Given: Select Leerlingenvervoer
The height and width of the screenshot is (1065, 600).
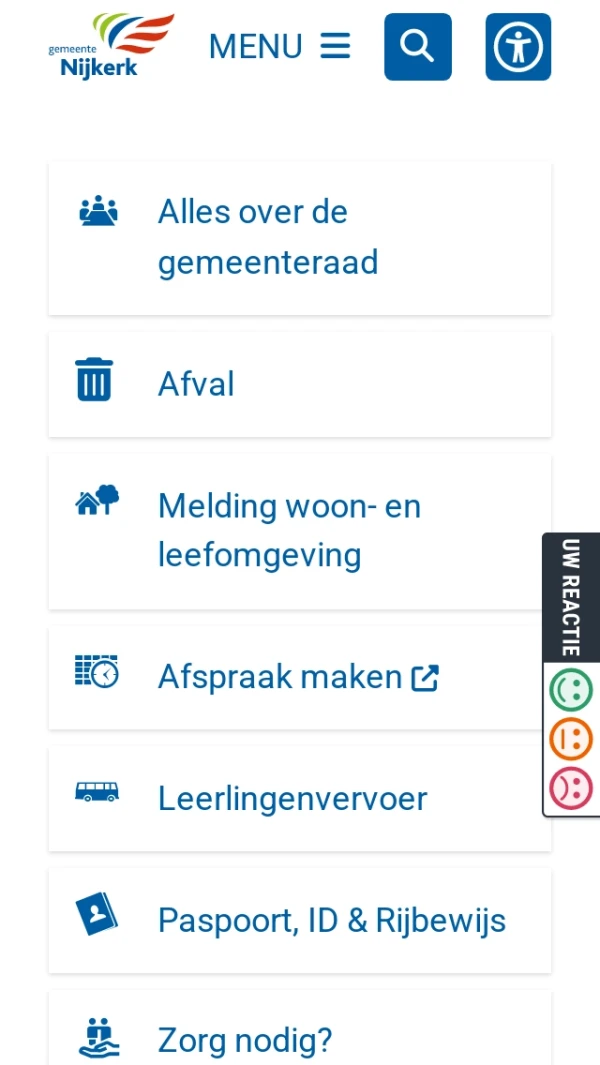Looking at the screenshot, I should point(300,798).
